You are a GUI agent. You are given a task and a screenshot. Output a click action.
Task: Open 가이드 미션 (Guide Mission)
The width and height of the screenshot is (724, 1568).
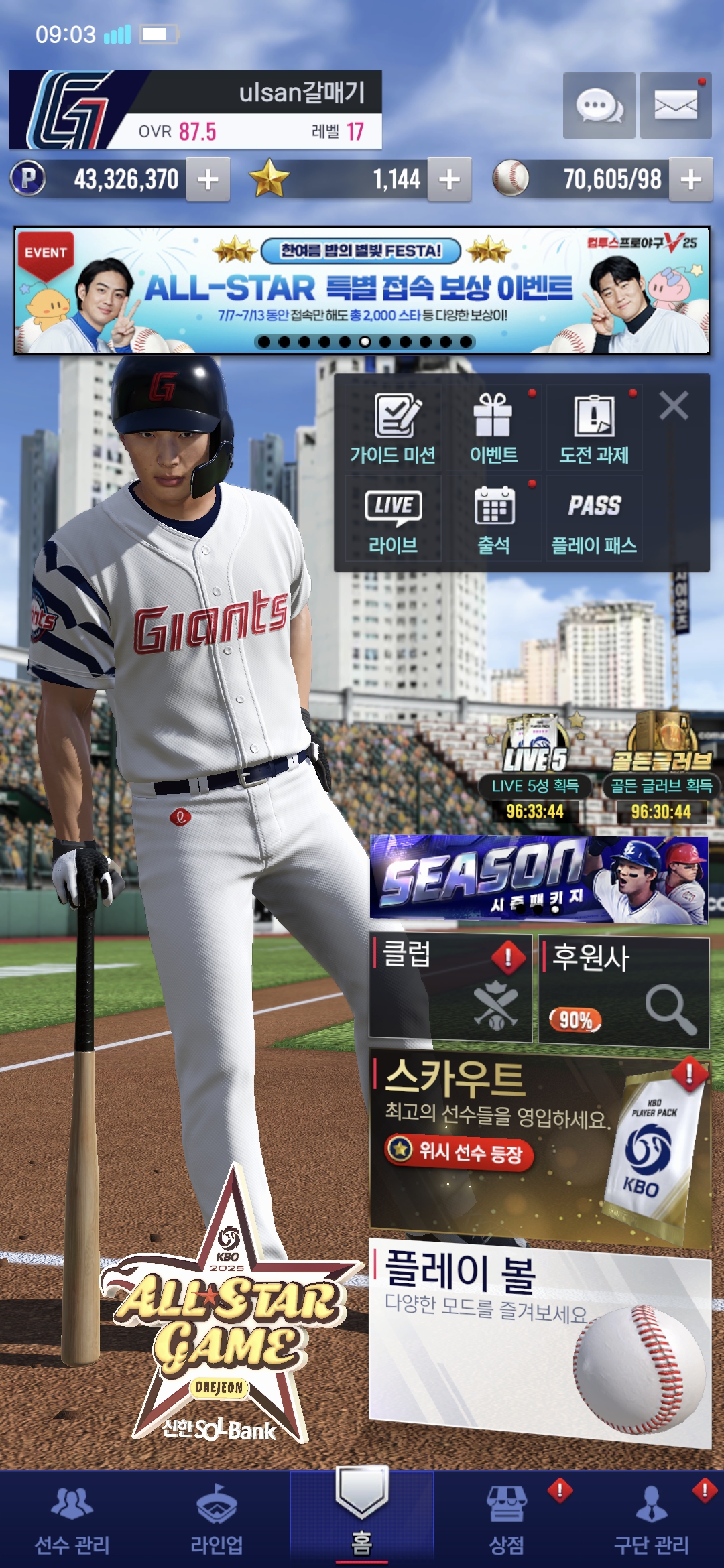point(394,427)
